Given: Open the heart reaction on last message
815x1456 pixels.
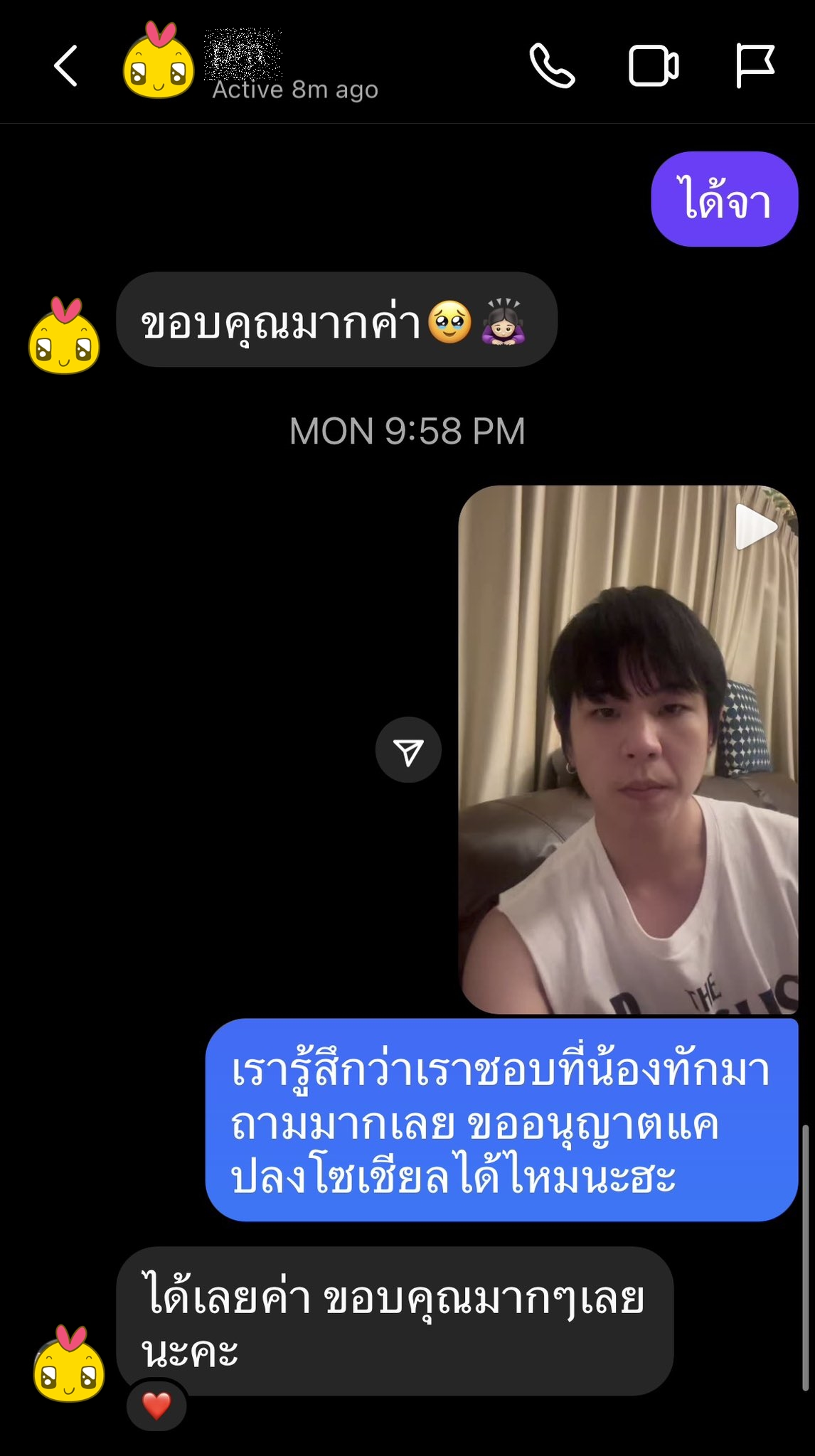Looking at the screenshot, I should pos(156,1405).
